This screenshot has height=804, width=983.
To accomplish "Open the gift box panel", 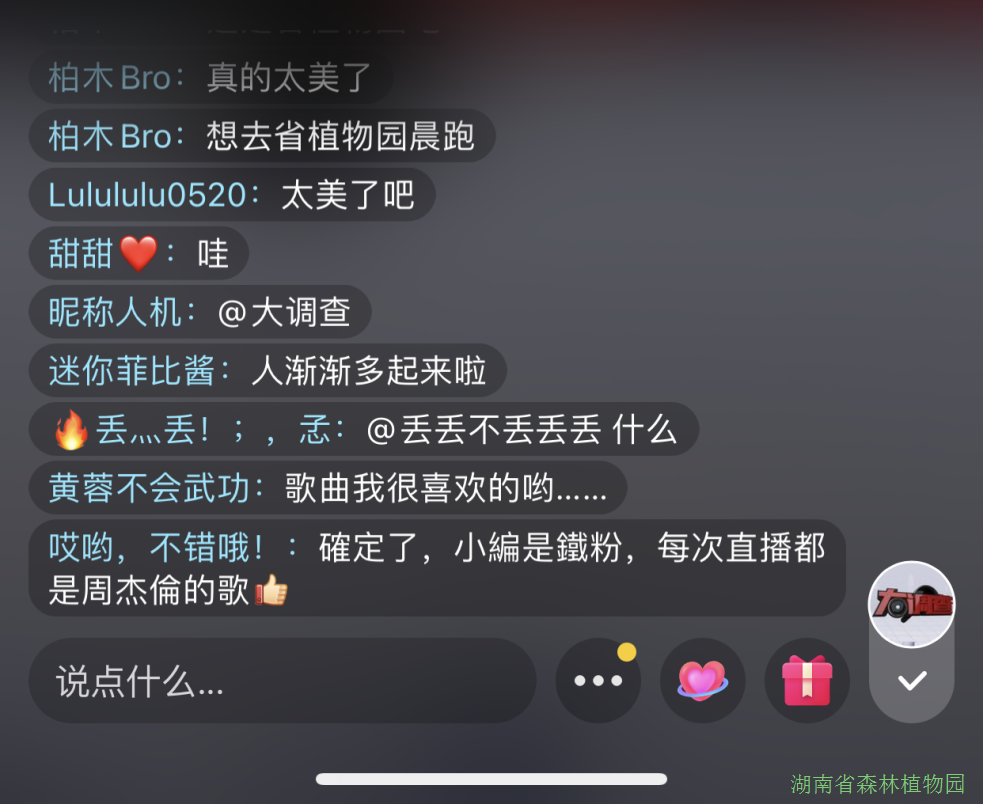I will [807, 681].
